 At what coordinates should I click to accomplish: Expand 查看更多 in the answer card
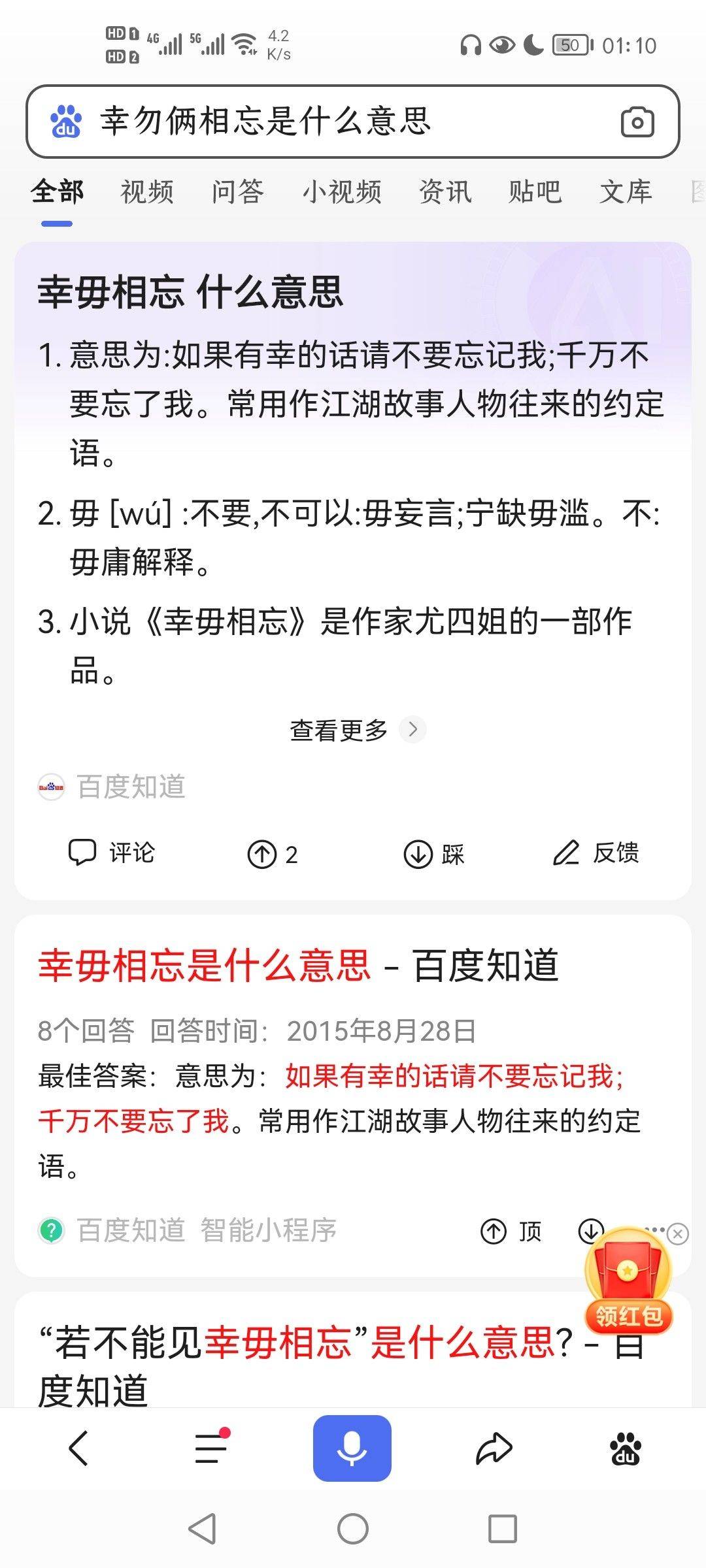click(x=356, y=730)
